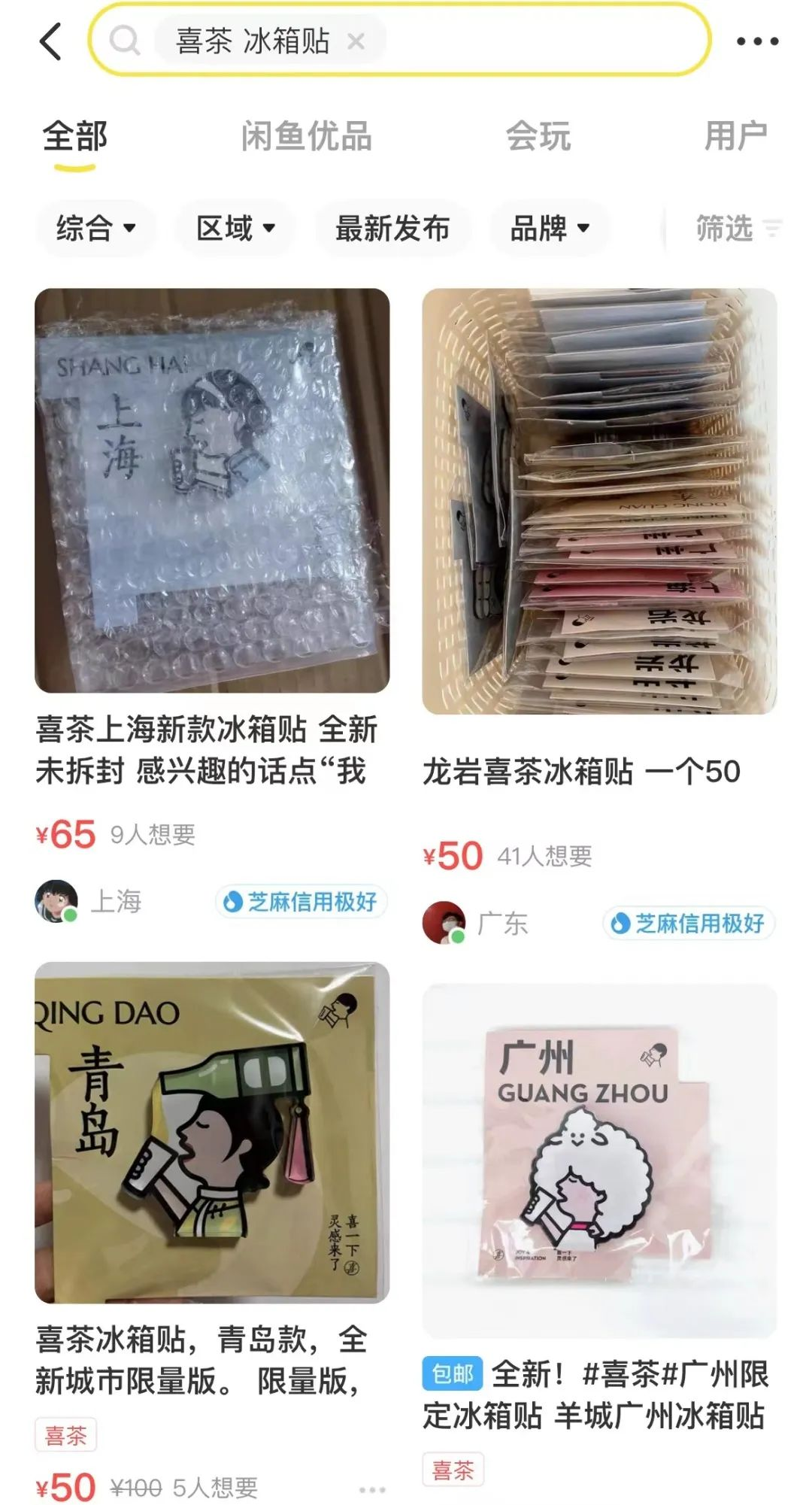812x1505 pixels.
Task: Expand the 区域 region dropdown
Action: click(235, 228)
